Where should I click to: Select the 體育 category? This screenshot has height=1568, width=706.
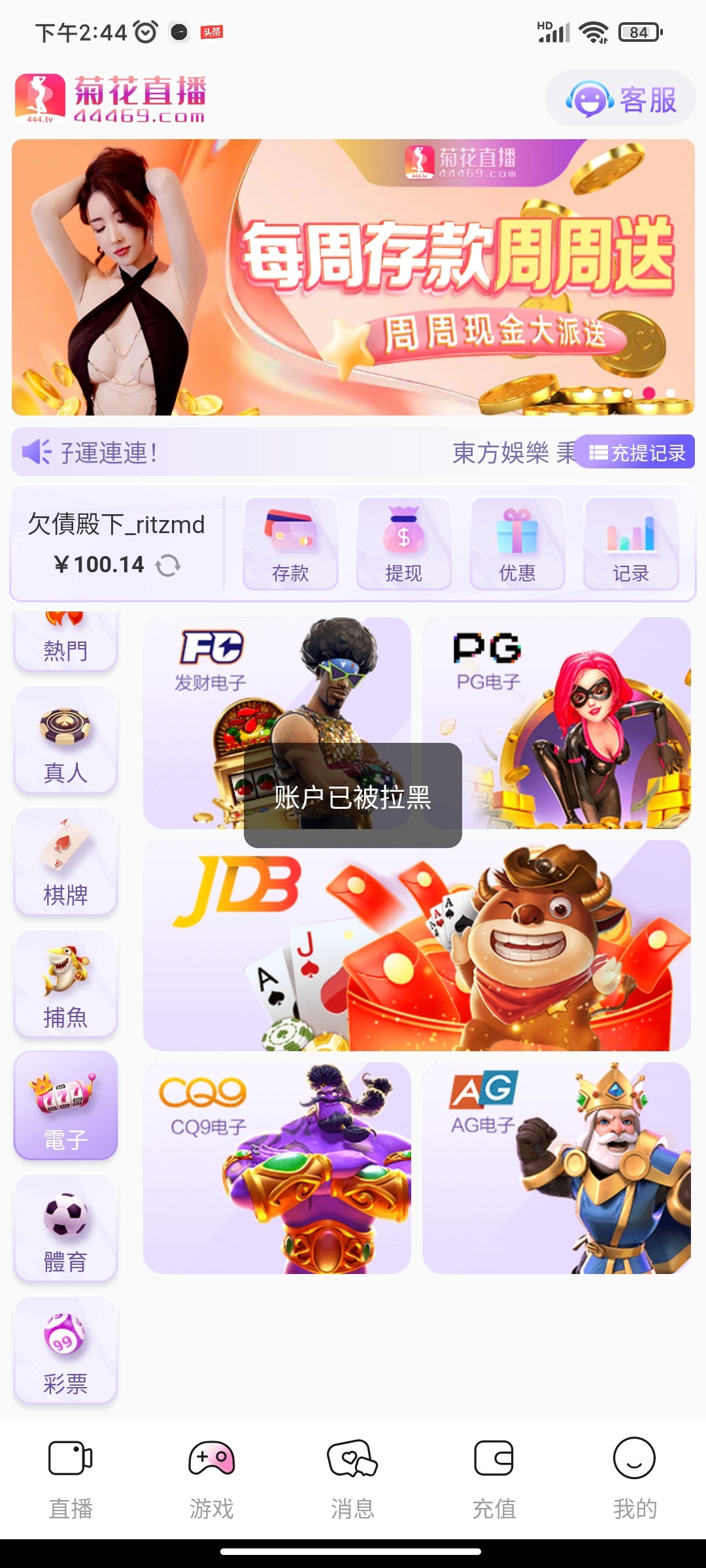[65, 1228]
